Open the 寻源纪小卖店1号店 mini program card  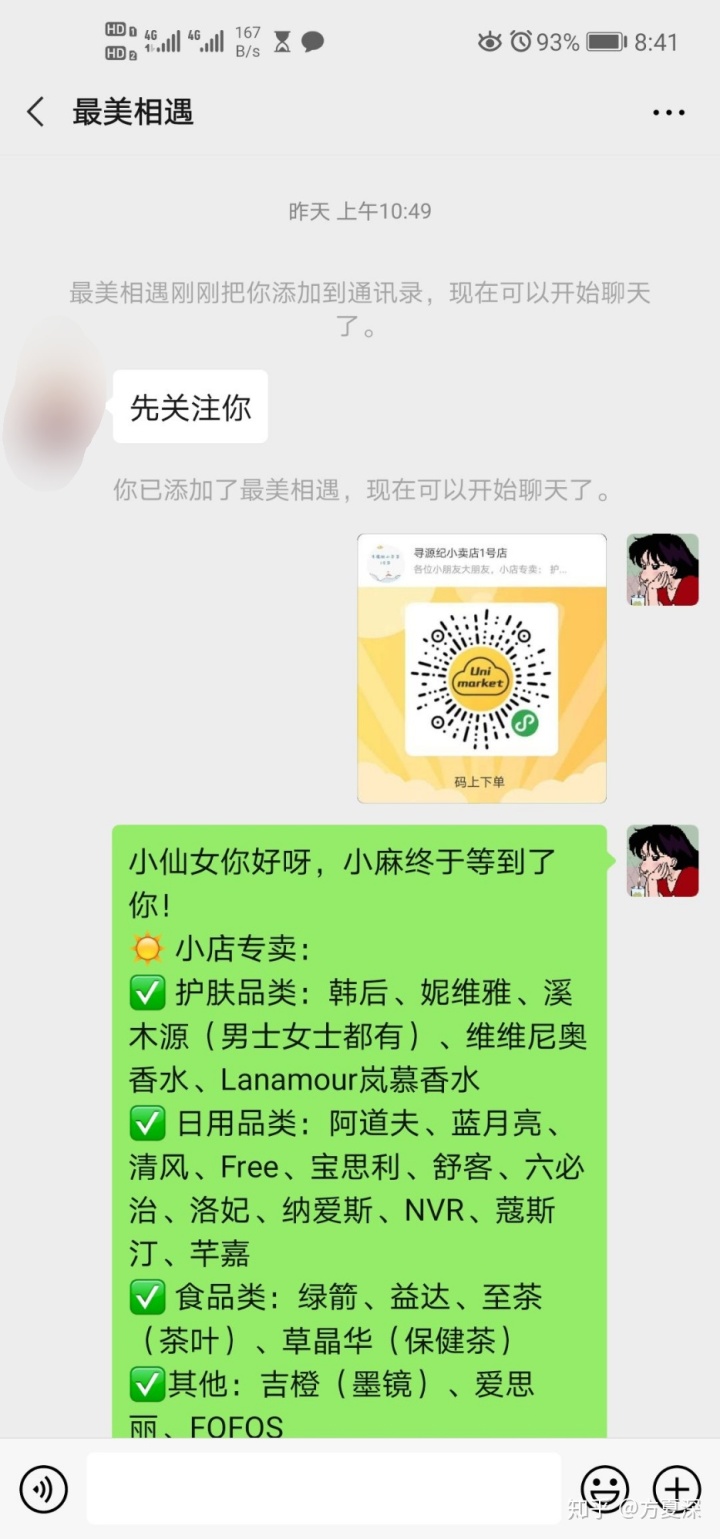[482, 668]
